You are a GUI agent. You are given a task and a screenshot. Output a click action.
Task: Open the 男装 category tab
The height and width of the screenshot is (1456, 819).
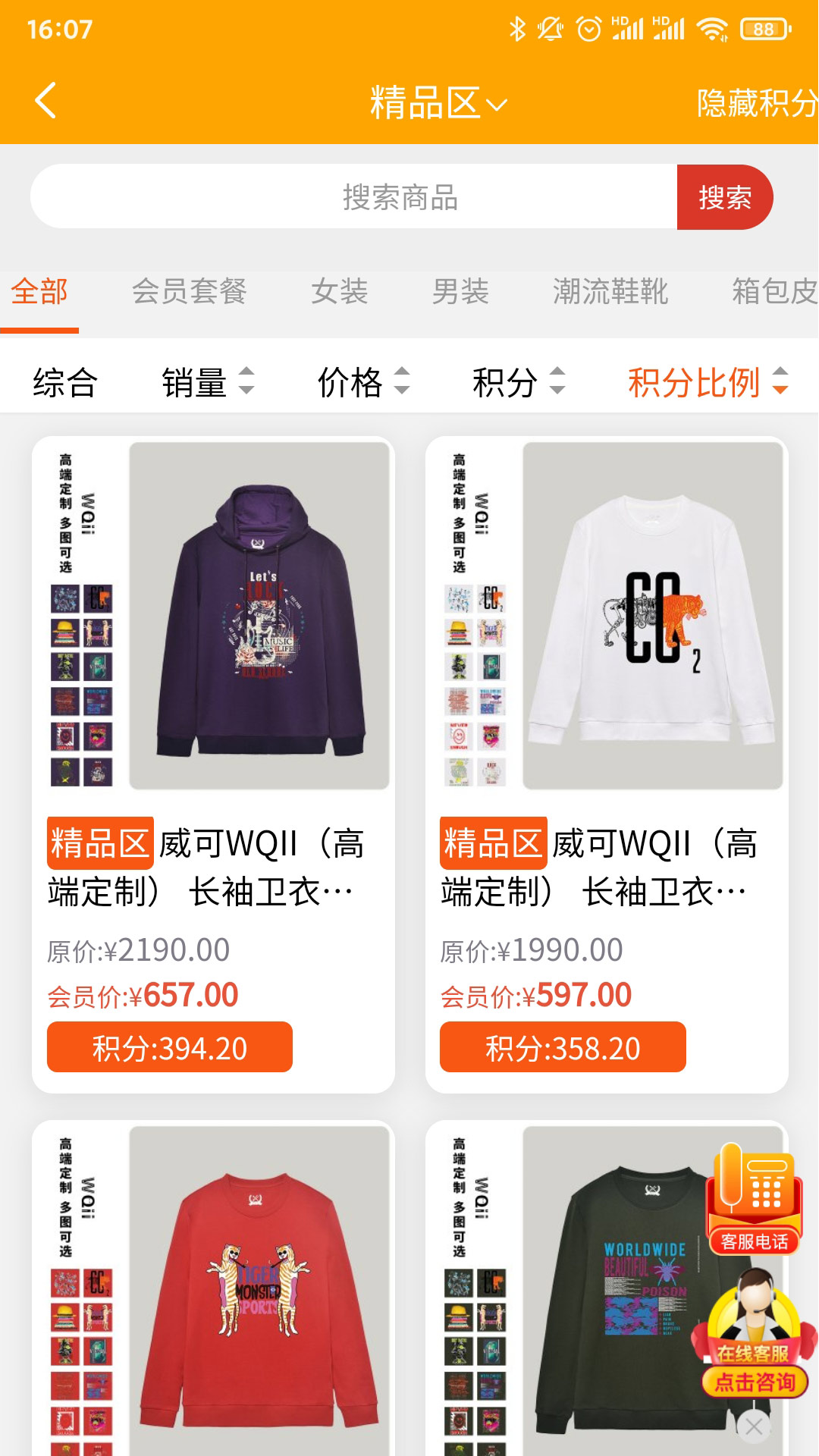[x=460, y=292]
